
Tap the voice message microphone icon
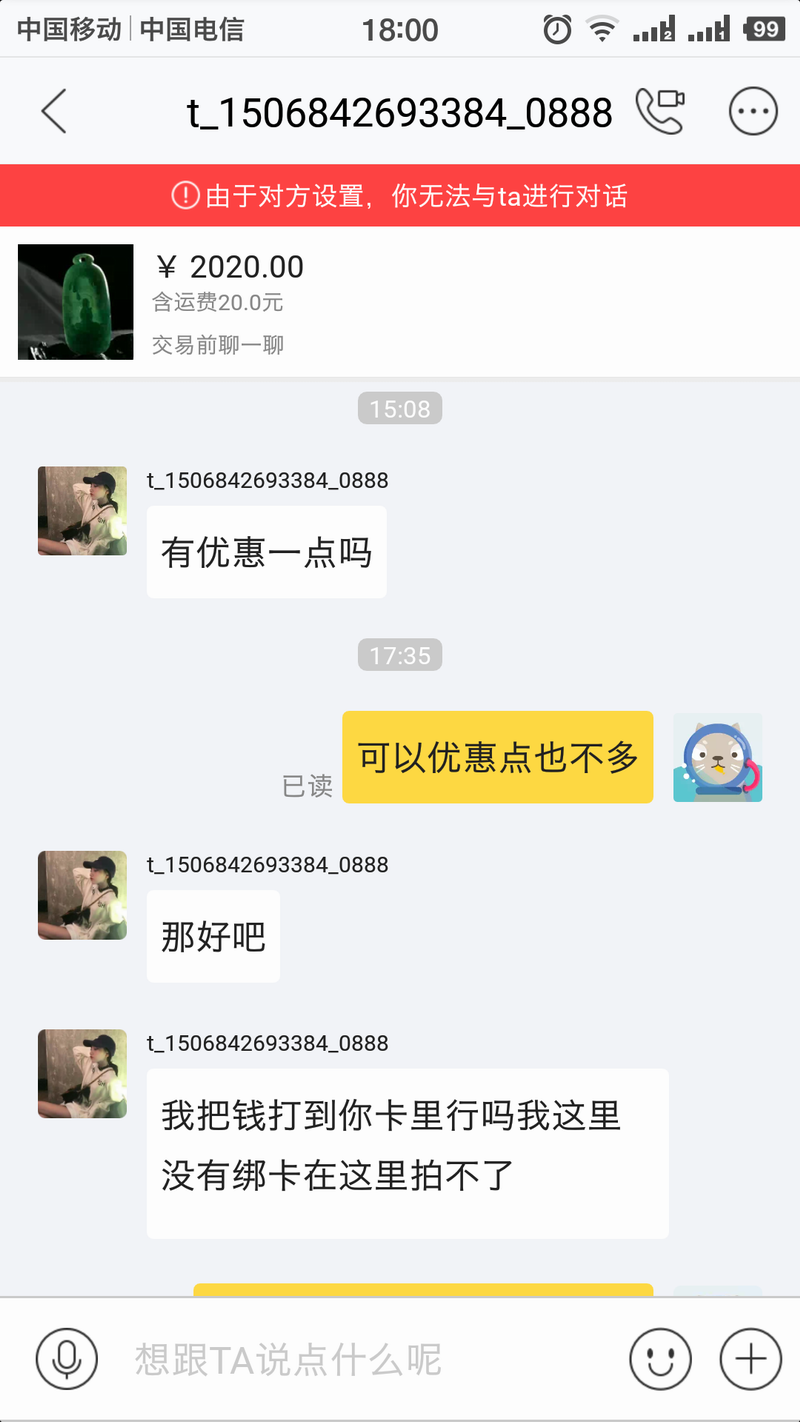(66, 1359)
